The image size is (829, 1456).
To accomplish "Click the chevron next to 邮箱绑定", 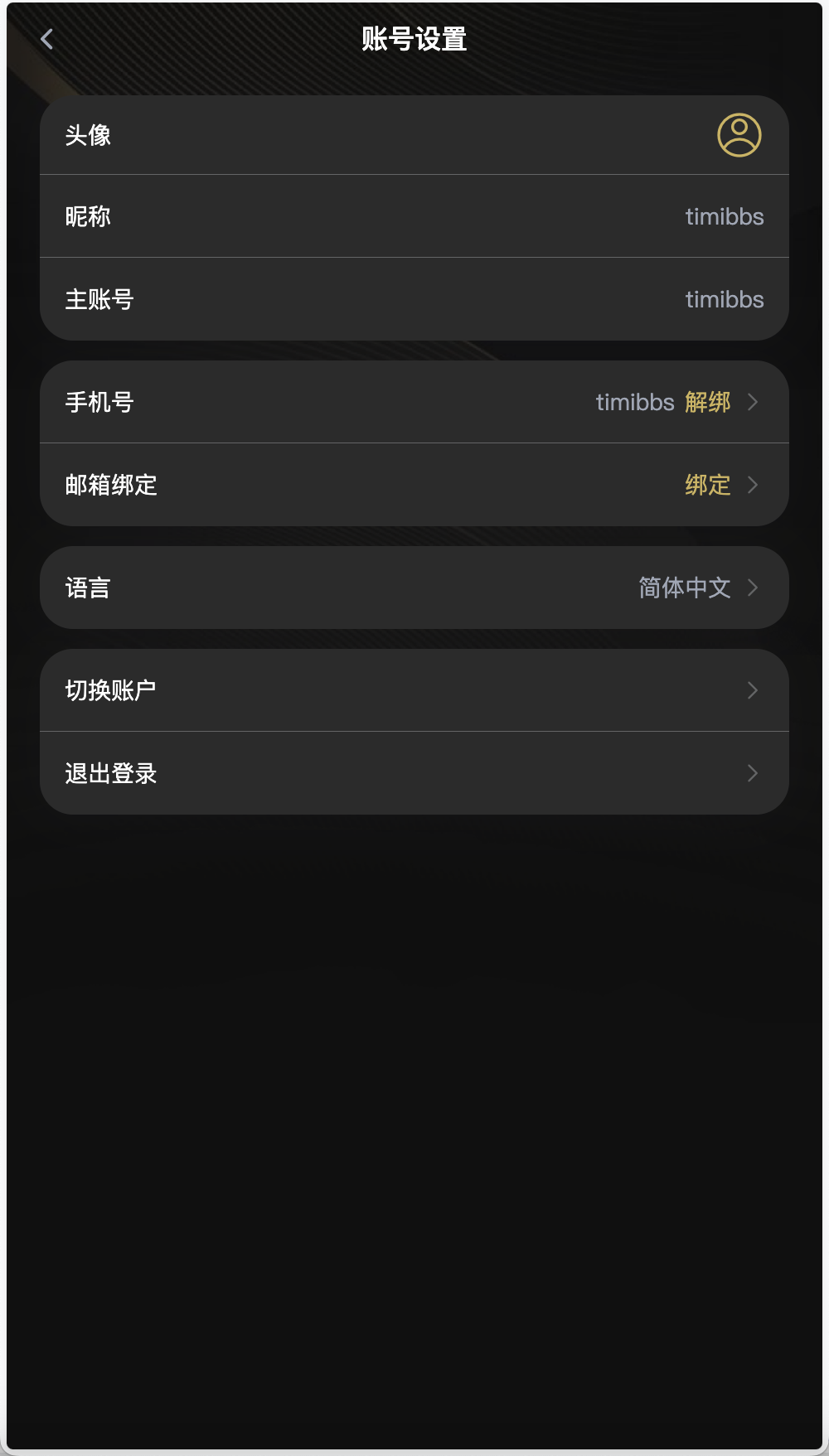I will click(753, 485).
